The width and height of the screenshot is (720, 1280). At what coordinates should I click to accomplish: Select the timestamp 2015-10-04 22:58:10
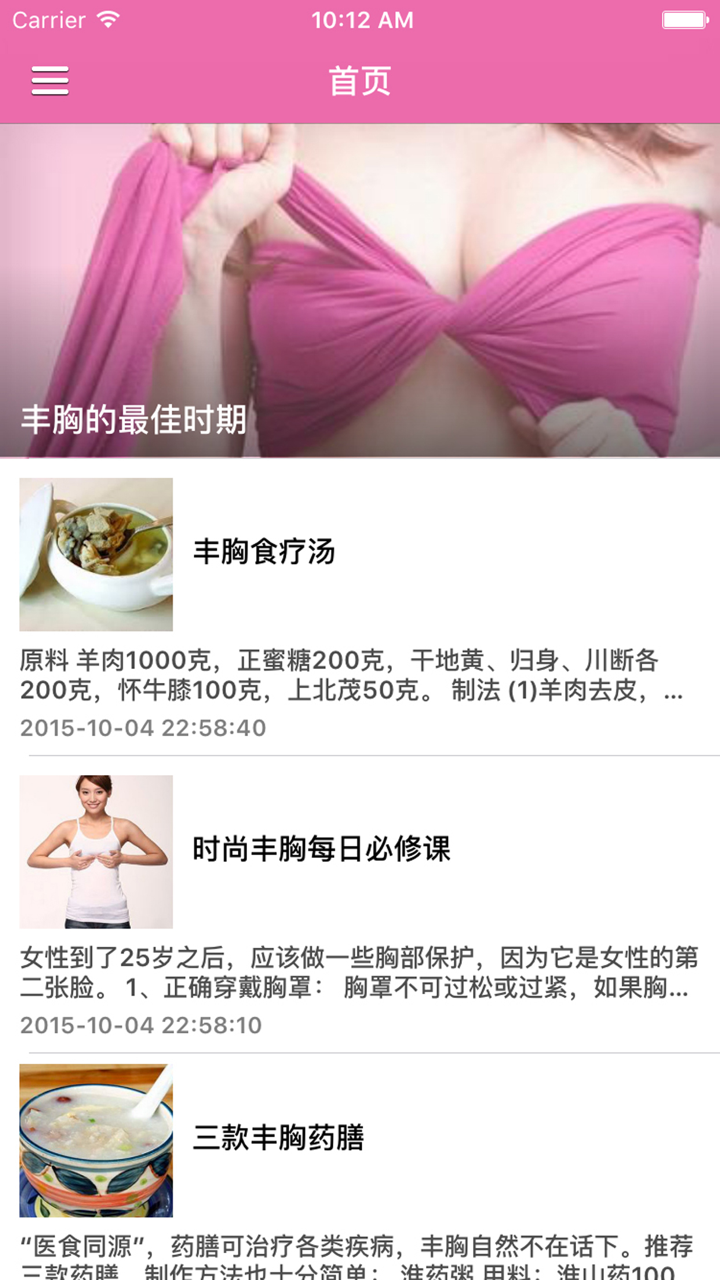pos(136,1025)
